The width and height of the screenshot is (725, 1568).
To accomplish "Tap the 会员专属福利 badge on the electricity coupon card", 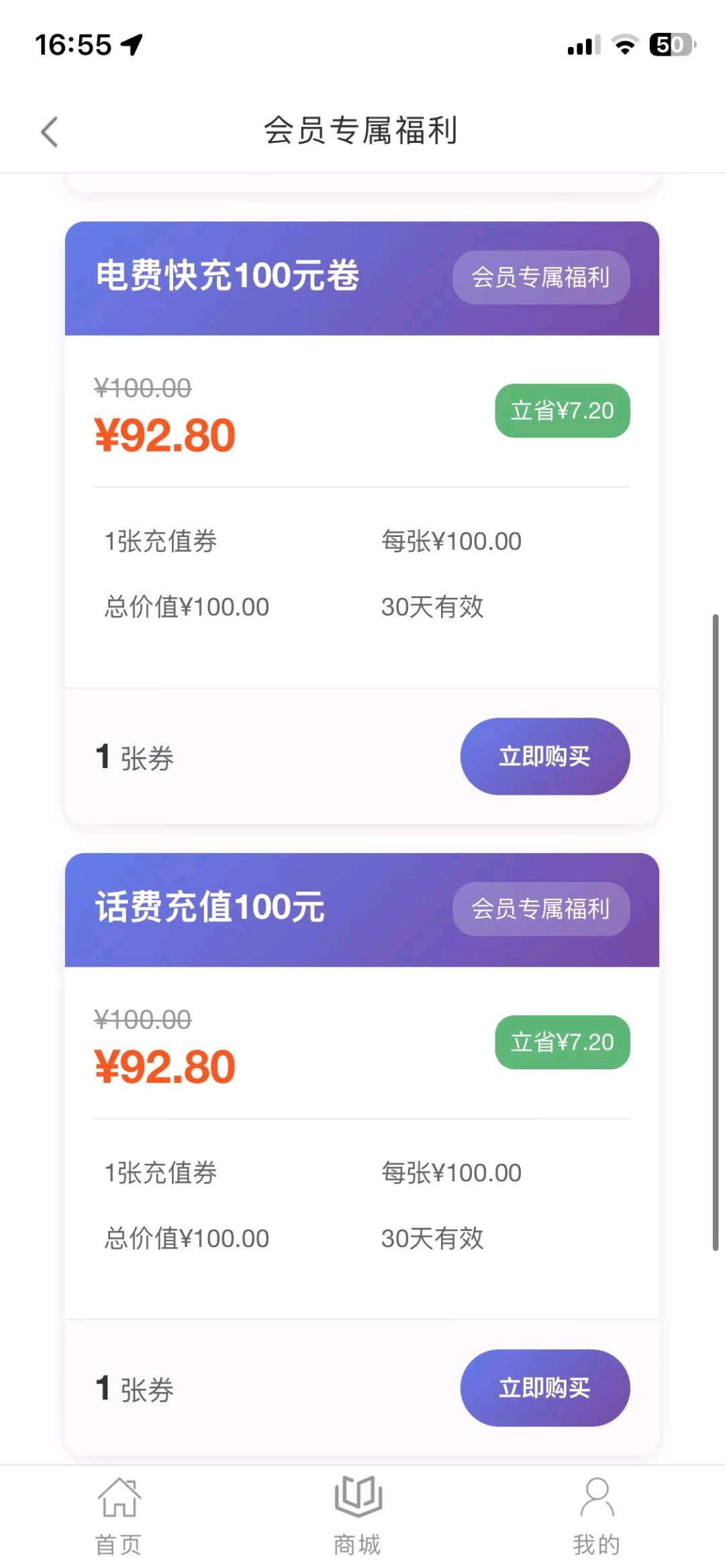I will coord(541,277).
